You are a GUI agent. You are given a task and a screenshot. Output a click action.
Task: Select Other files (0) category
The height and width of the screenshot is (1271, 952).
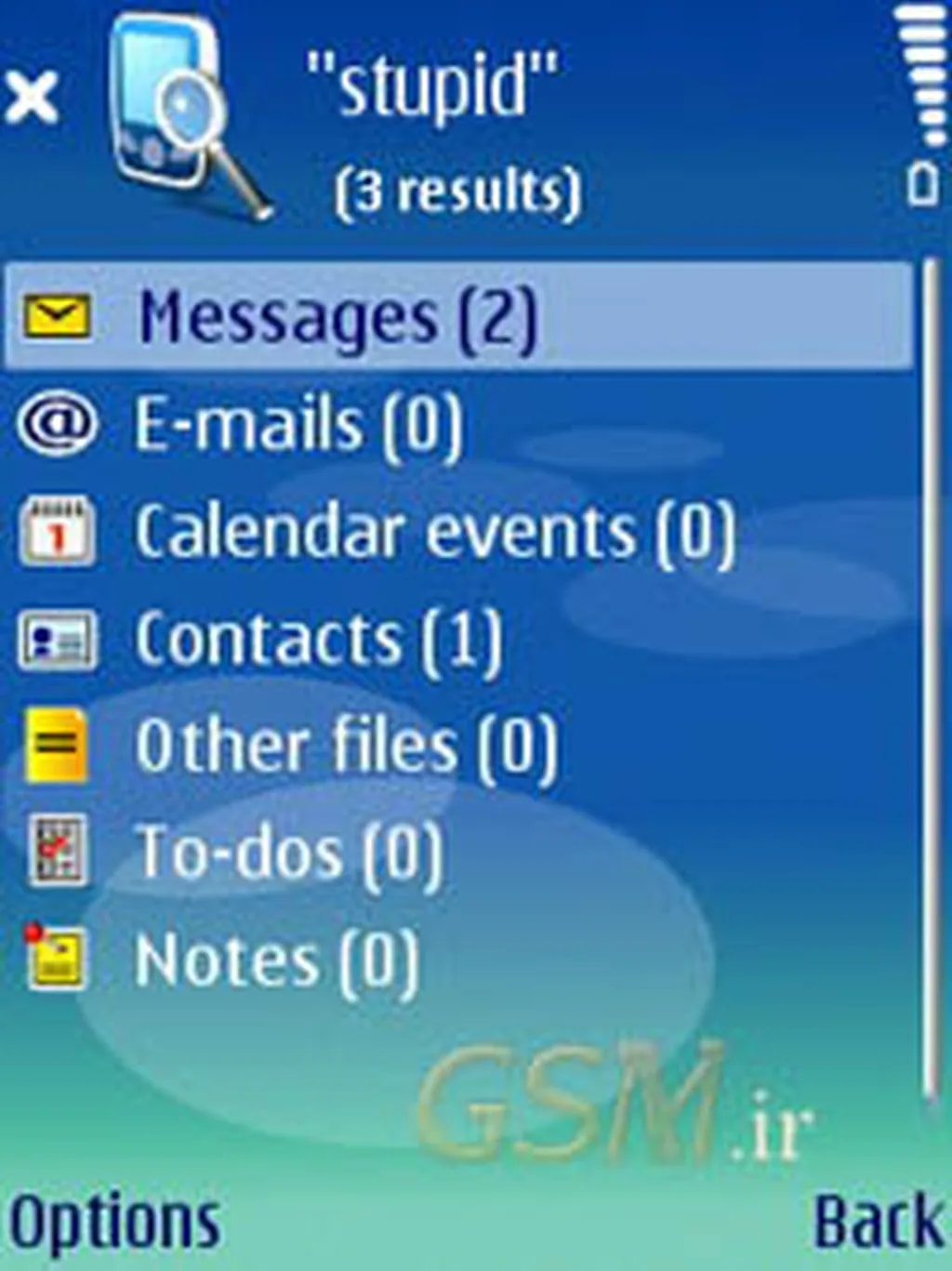click(x=346, y=746)
